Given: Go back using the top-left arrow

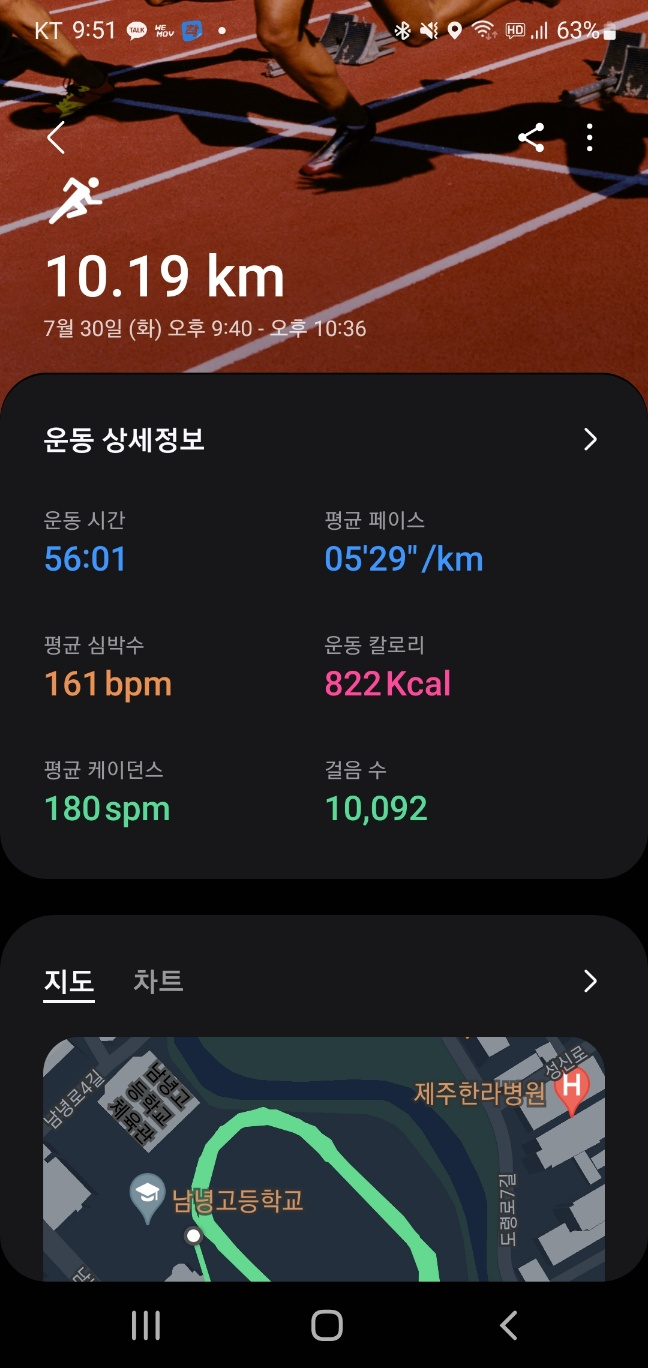Looking at the screenshot, I should (x=56, y=138).
